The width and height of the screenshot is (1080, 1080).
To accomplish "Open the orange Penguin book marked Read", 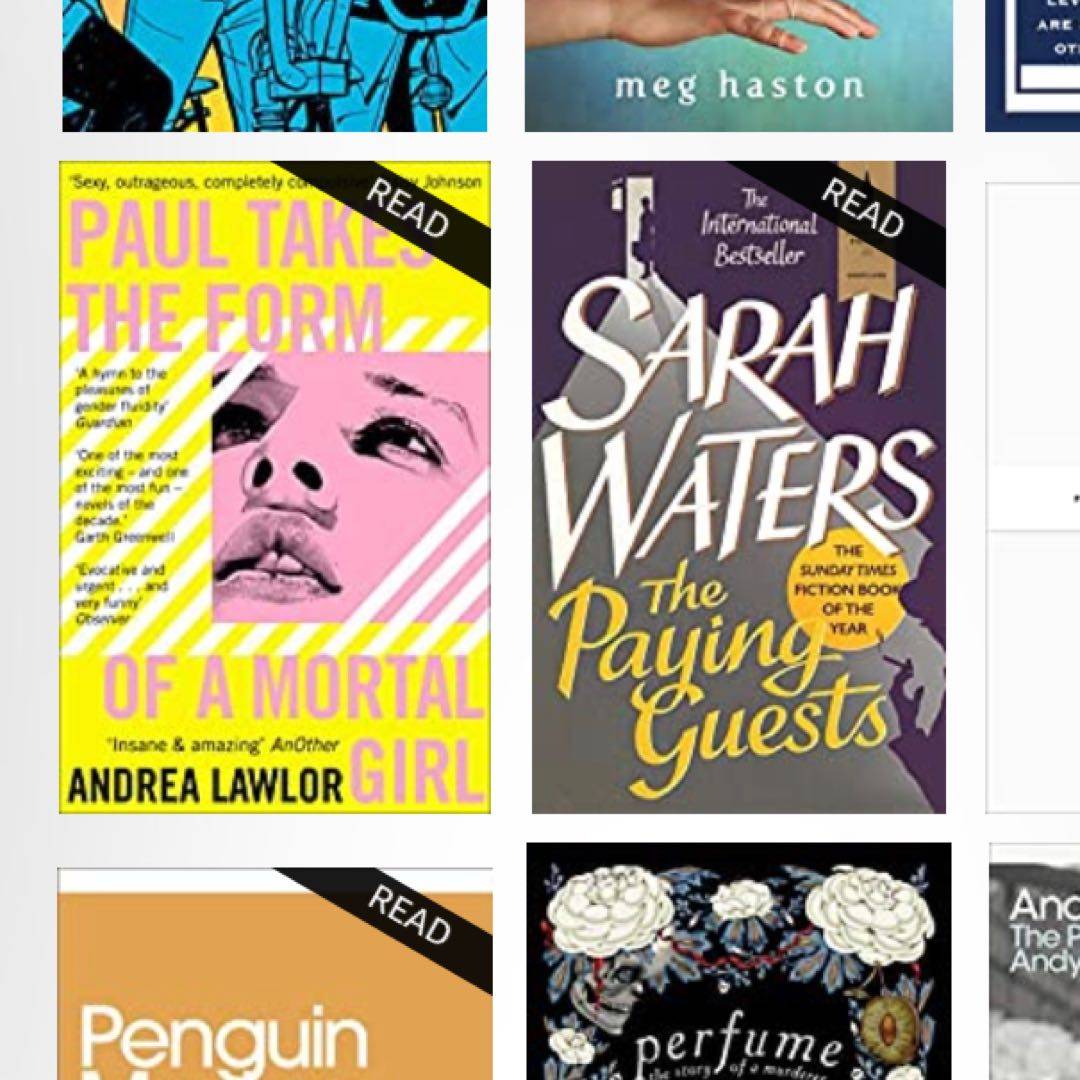I will [x=274, y=975].
